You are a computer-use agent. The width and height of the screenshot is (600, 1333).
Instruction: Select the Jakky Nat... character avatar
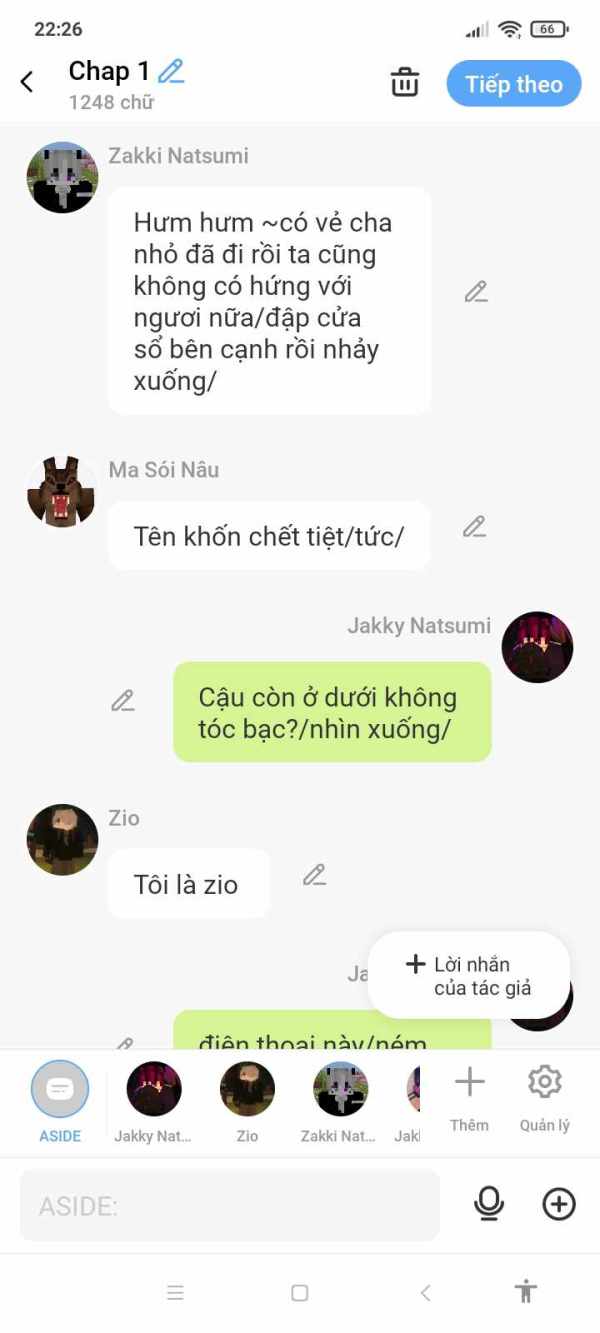(153, 1102)
